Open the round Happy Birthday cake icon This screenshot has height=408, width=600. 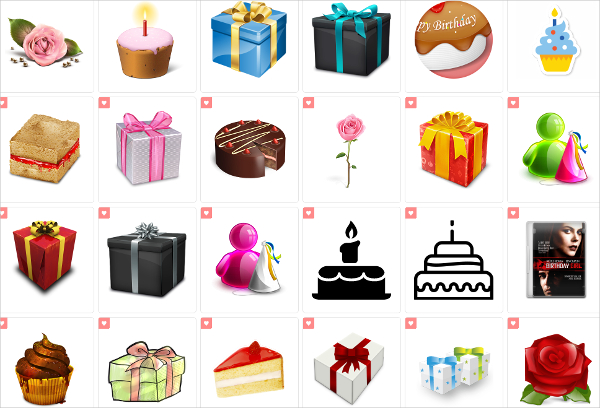452,38
